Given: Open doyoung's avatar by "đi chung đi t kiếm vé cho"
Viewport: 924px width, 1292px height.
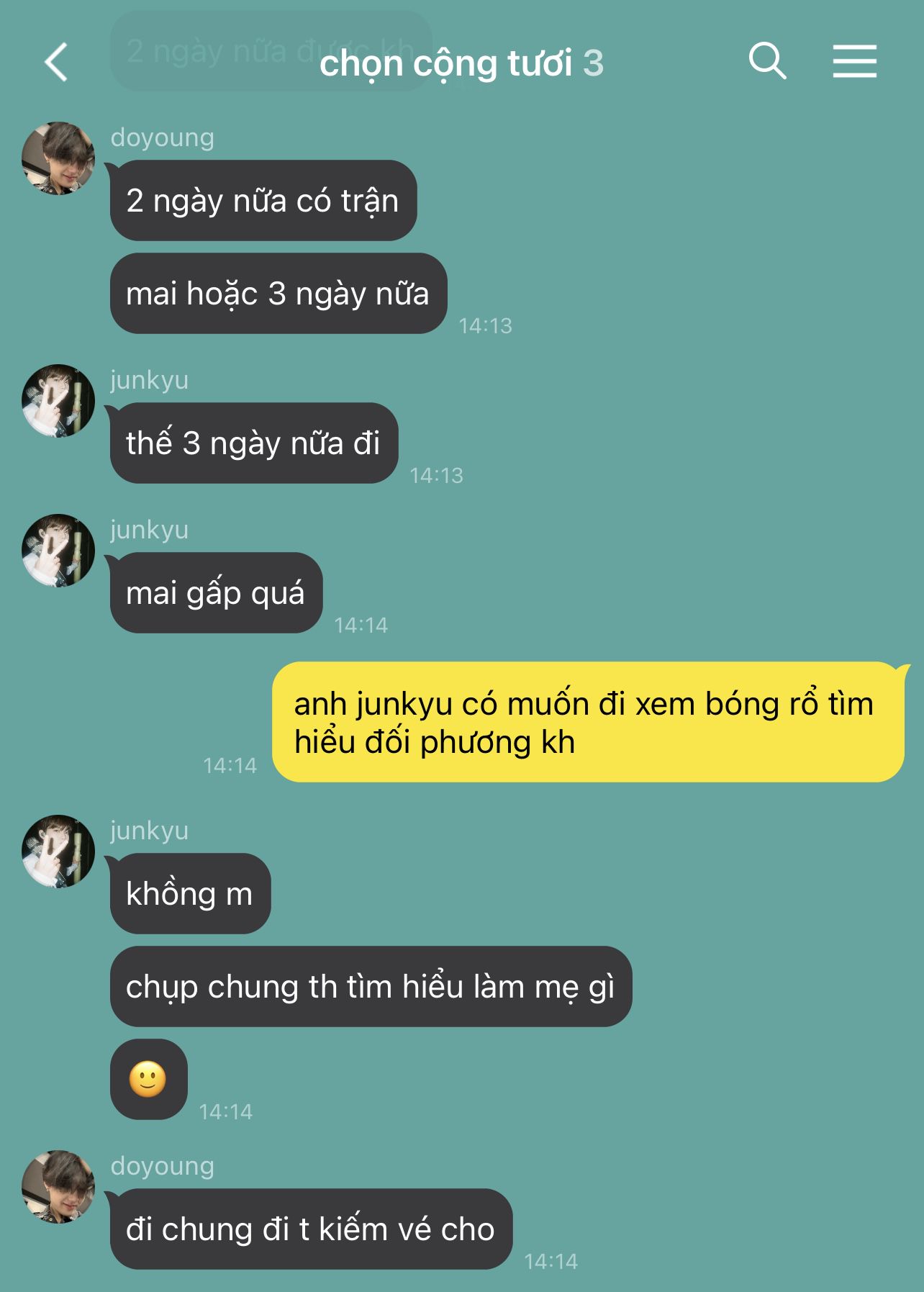Looking at the screenshot, I should tap(58, 1187).
